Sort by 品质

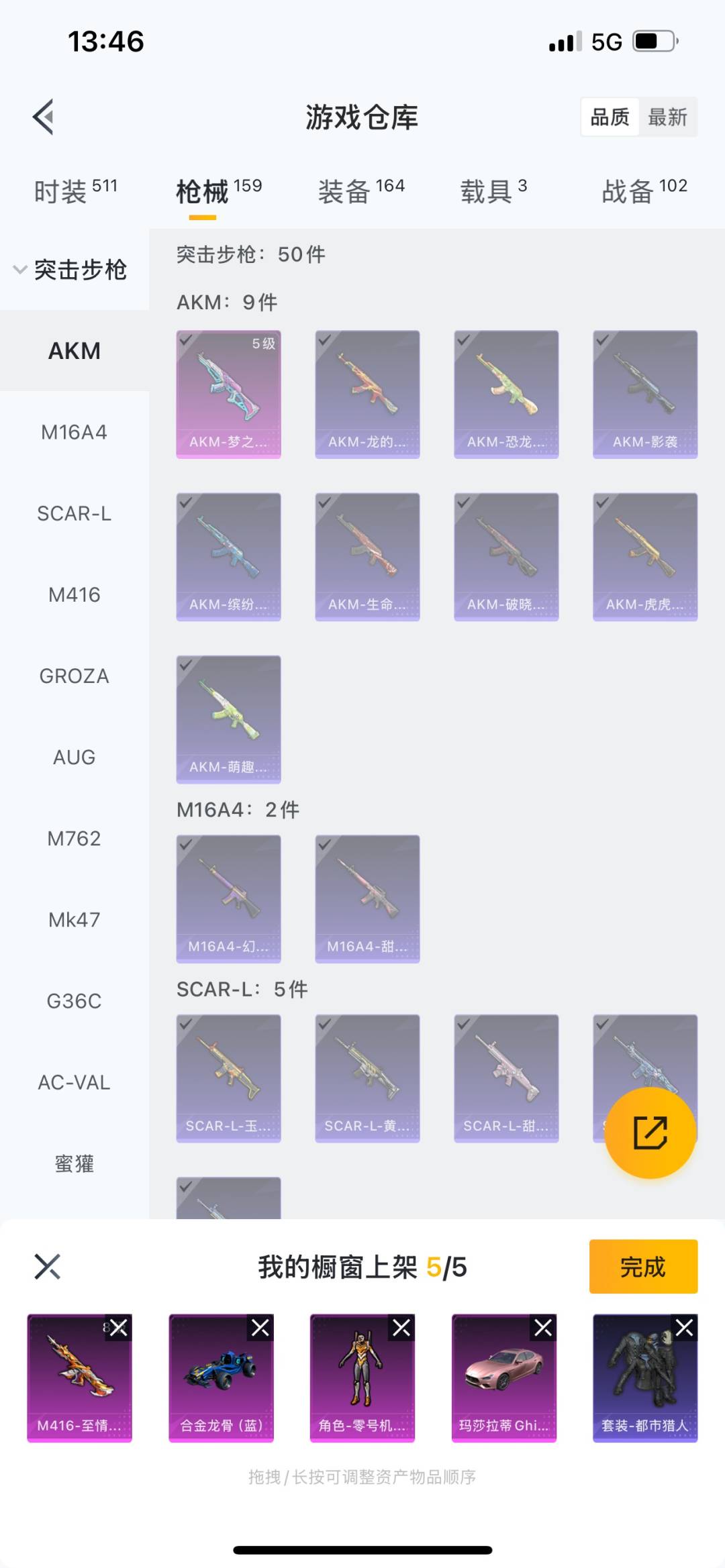610,117
